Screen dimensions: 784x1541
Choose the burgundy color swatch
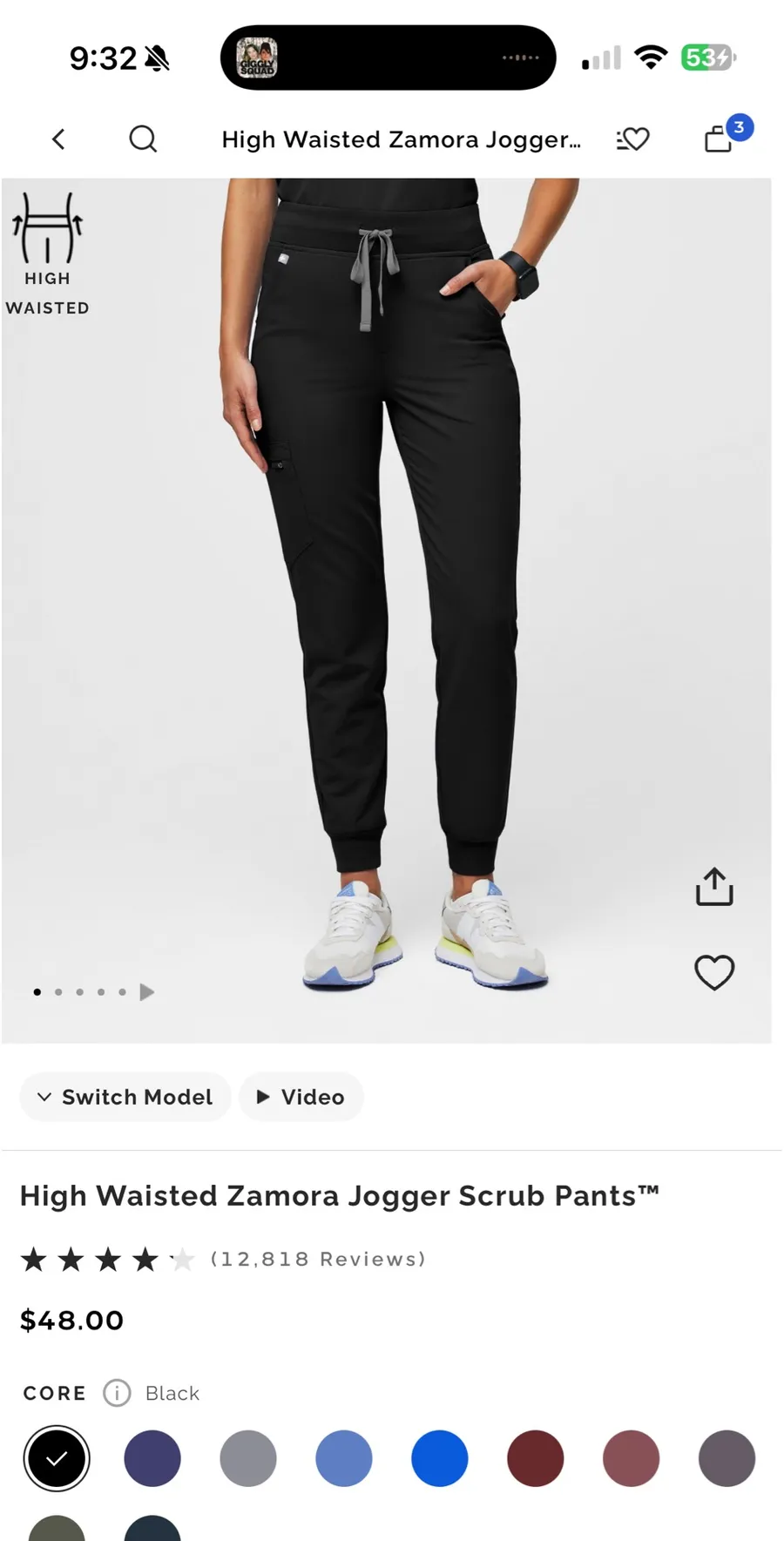point(536,1458)
